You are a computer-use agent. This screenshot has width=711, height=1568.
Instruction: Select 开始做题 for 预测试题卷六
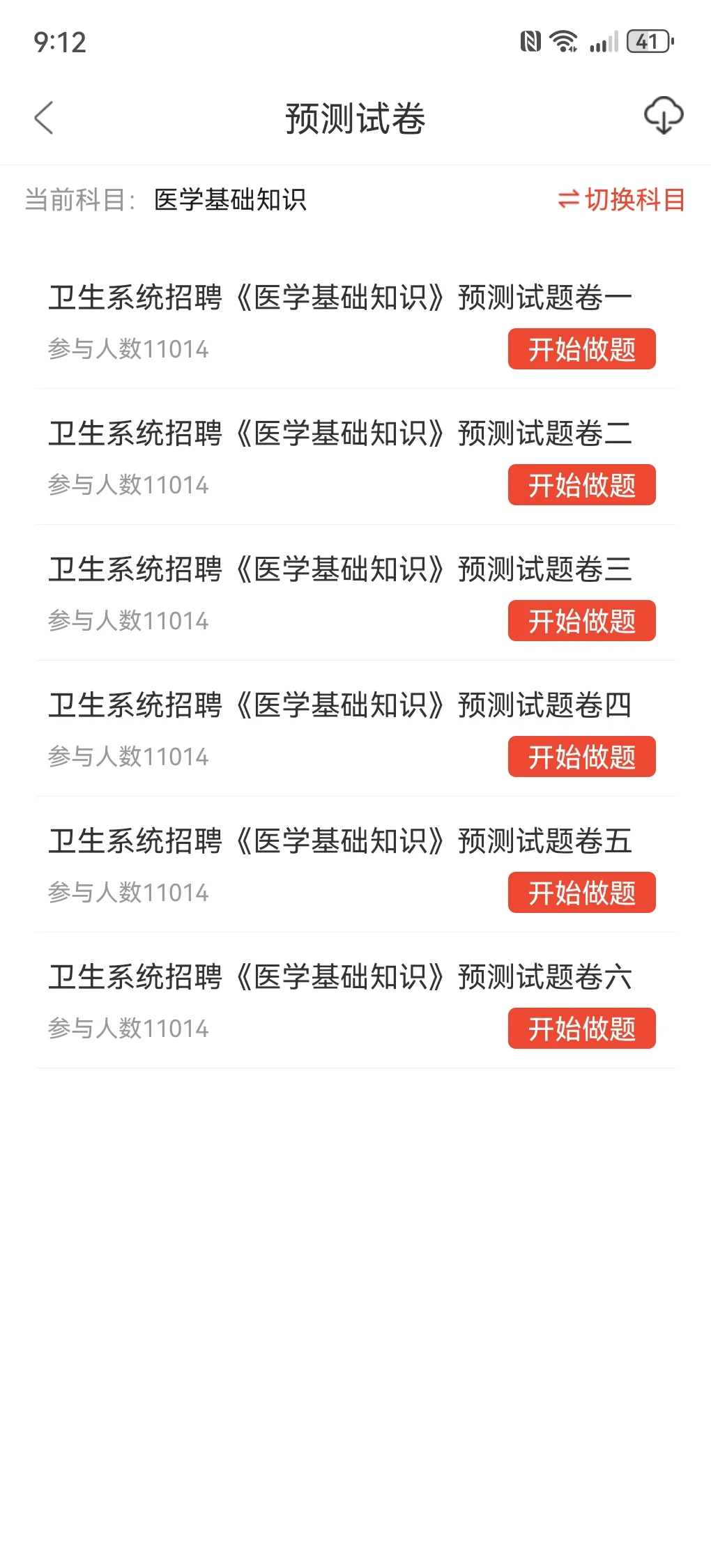(581, 1029)
